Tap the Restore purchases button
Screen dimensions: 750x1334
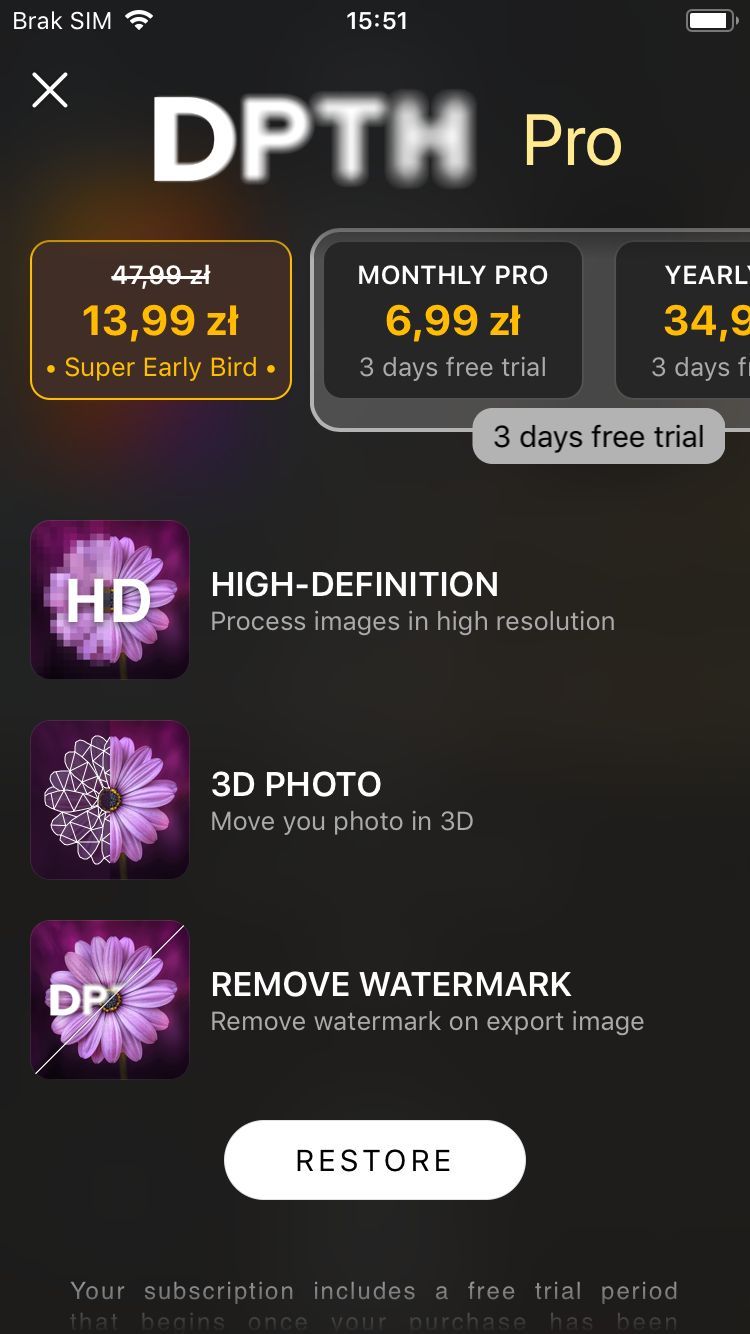tap(375, 1160)
